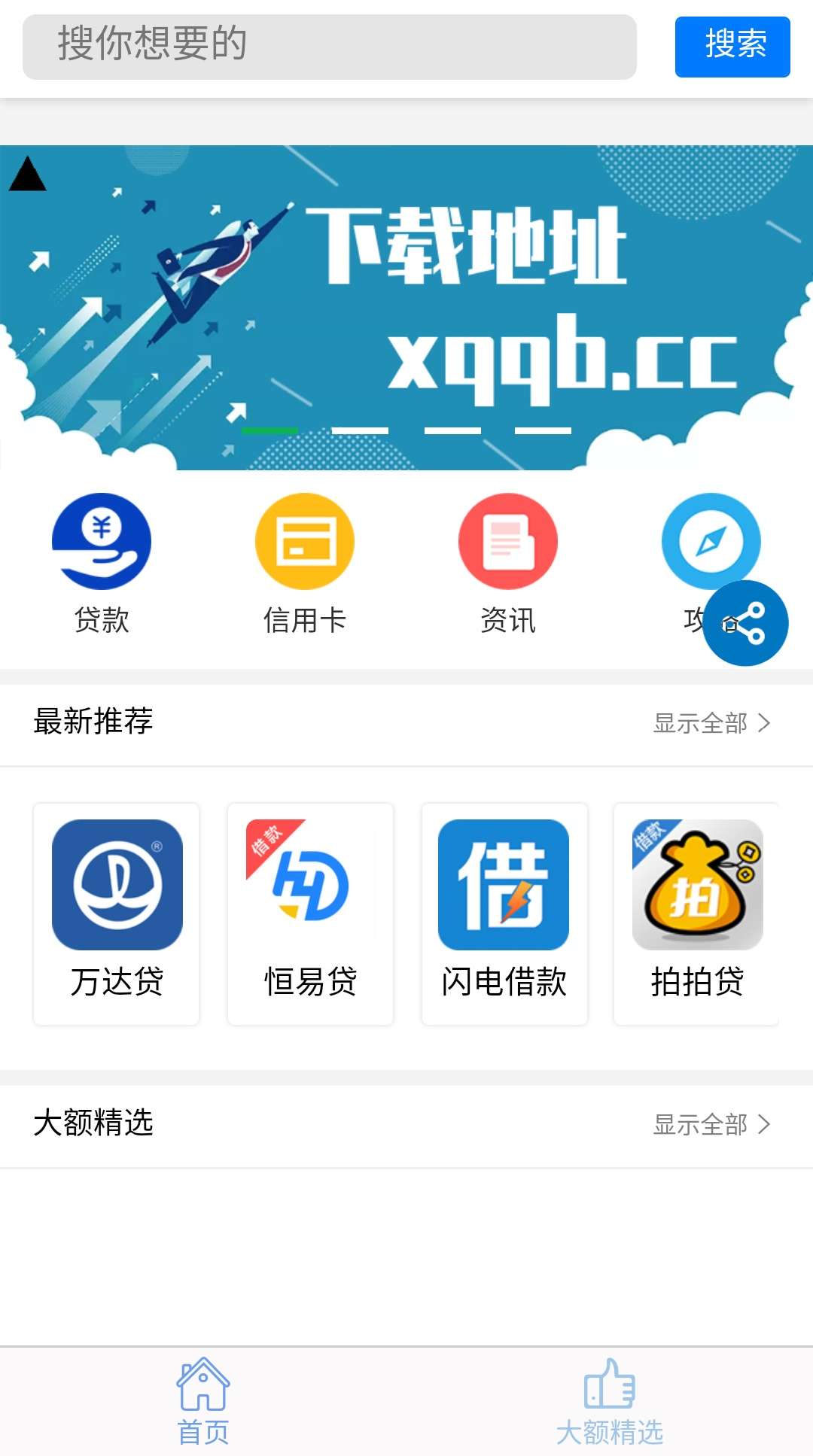Open 闪电借款 loan app
This screenshot has width=813, height=1456.
504,913
